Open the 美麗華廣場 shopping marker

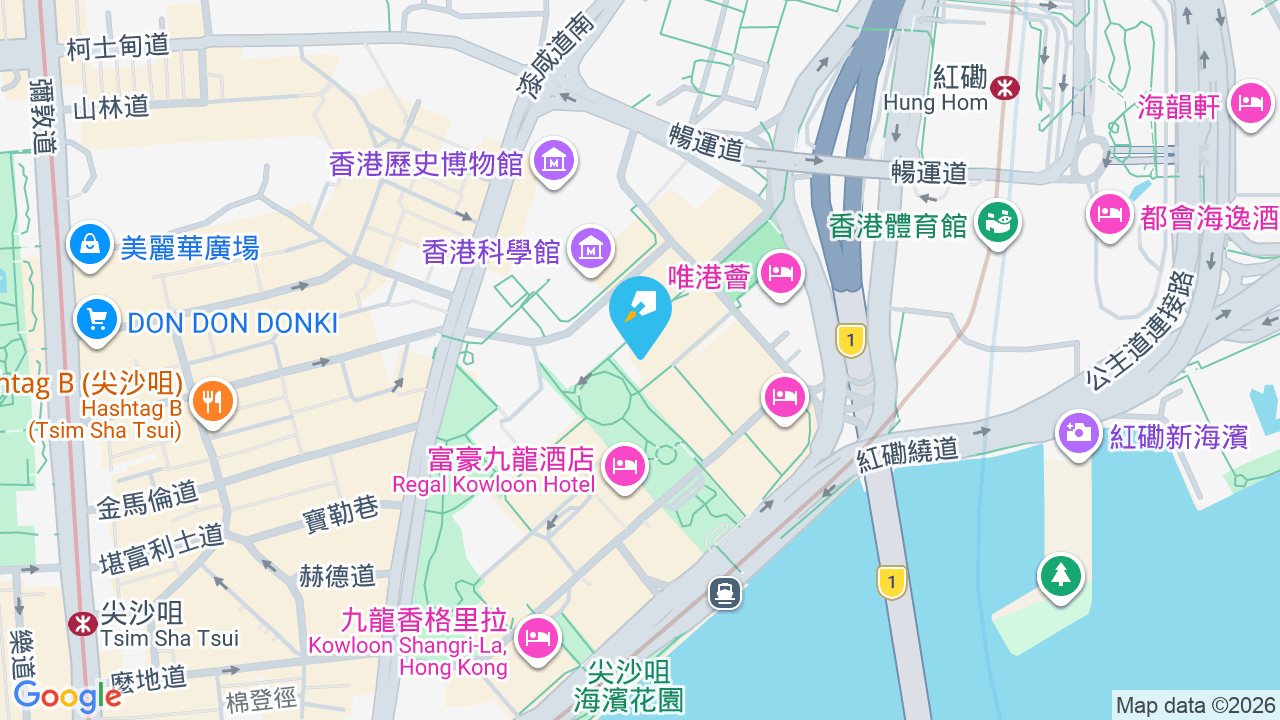90,245
